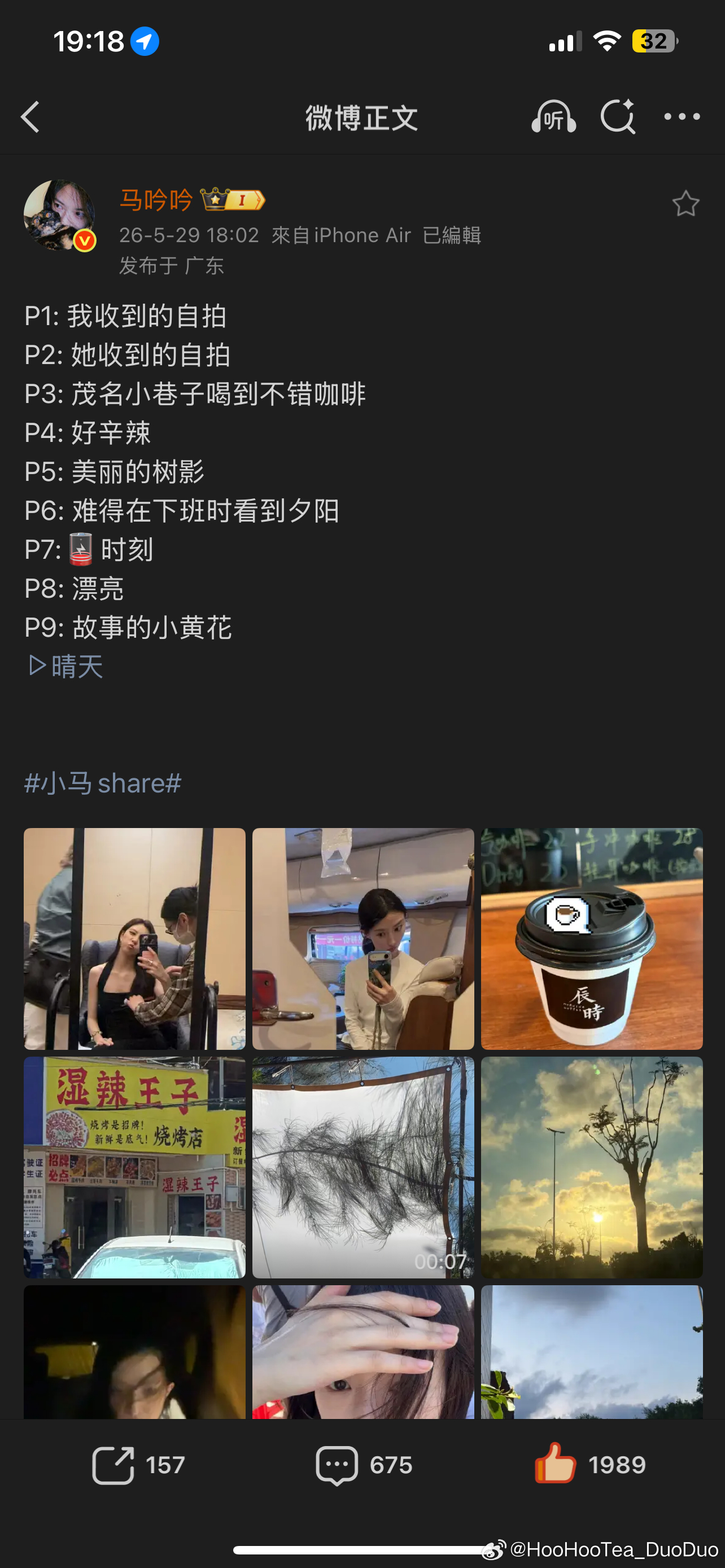Play the 00:07 tree shadow video

point(363,1167)
